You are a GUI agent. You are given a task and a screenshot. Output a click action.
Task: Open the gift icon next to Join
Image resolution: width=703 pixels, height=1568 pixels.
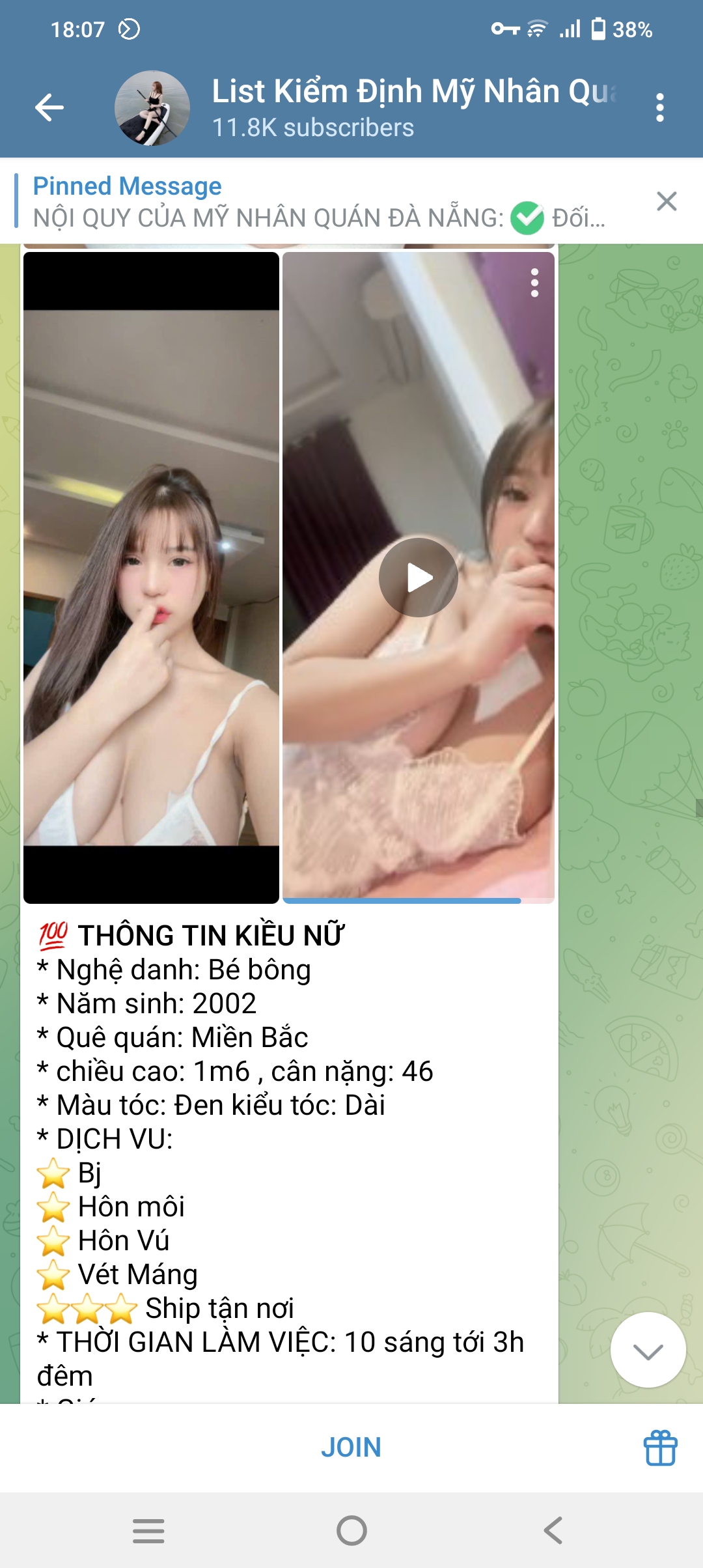(x=660, y=1447)
